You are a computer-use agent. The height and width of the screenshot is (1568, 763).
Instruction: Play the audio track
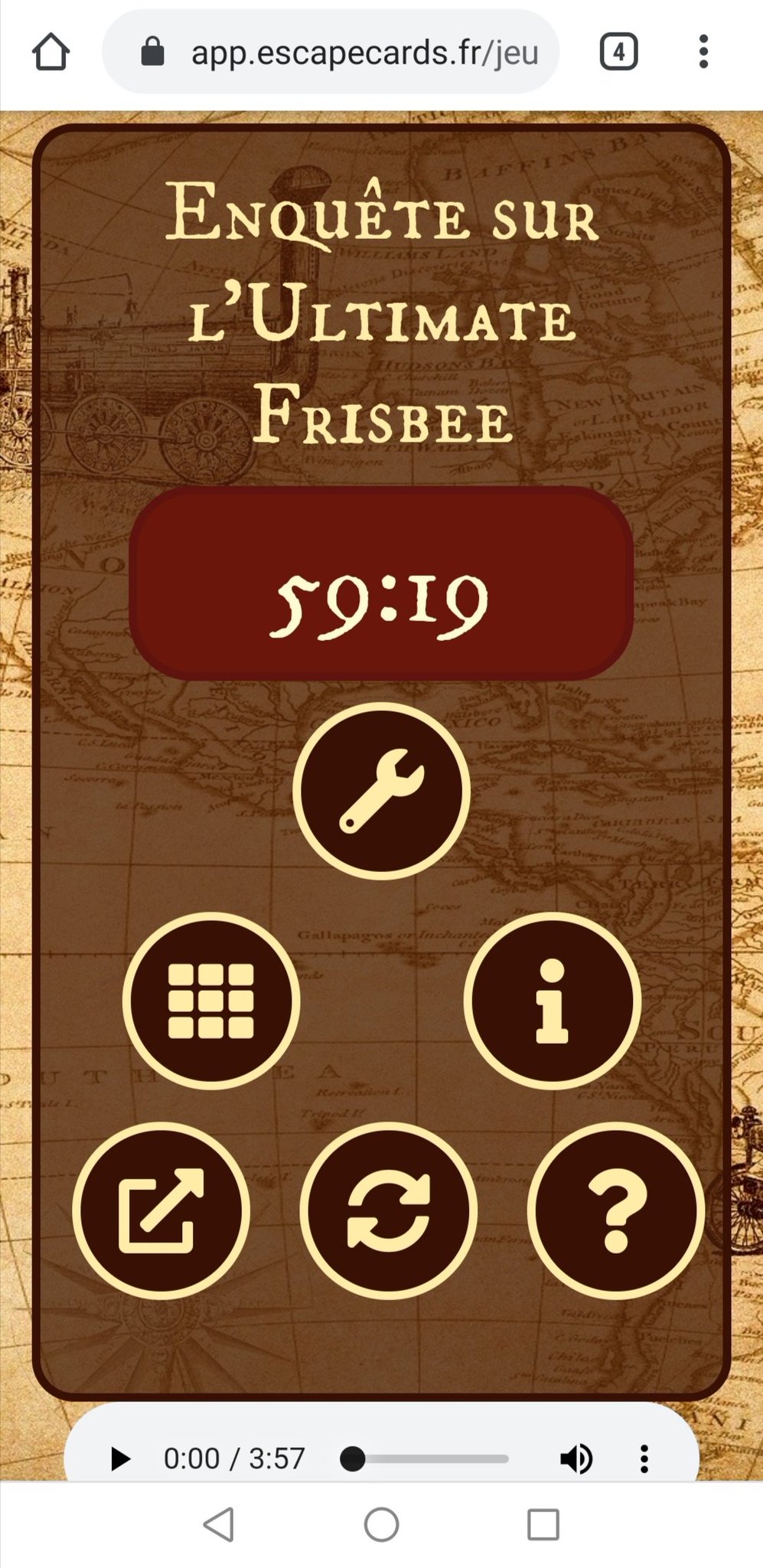tap(120, 1459)
